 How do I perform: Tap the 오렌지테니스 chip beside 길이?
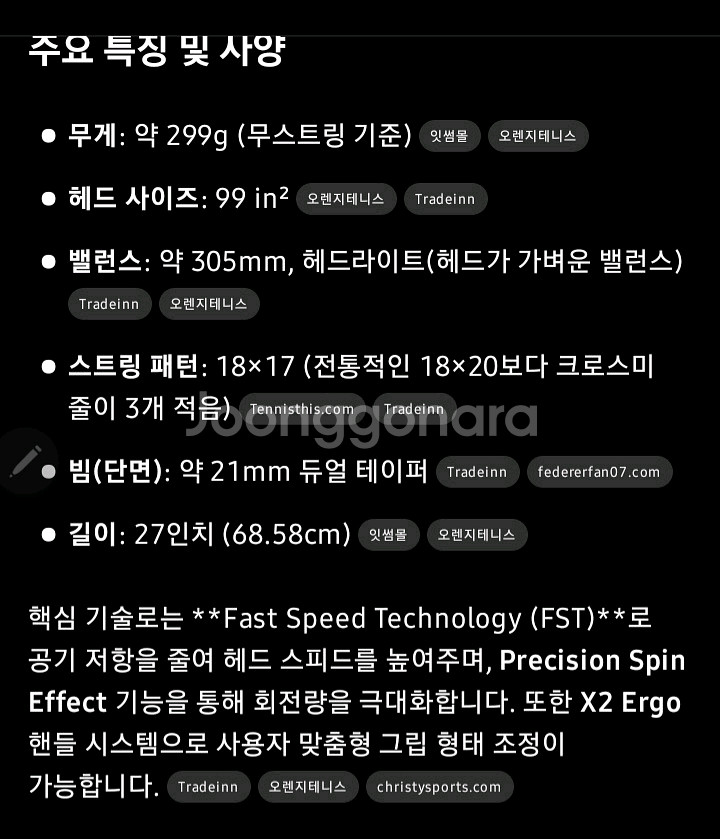(x=477, y=535)
